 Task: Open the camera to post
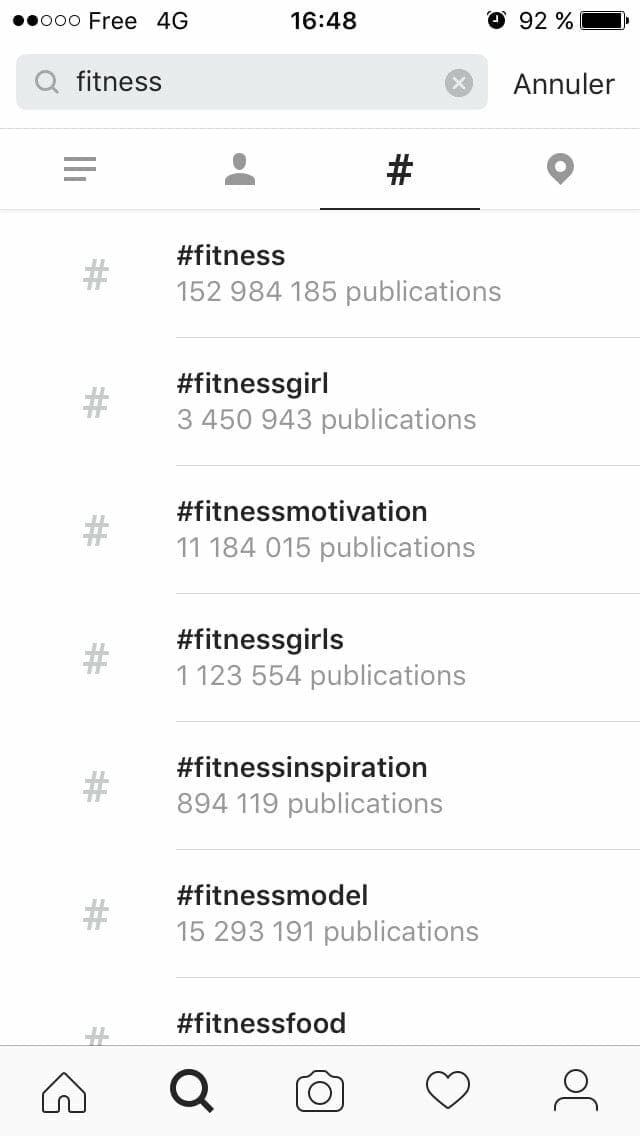tap(320, 1091)
